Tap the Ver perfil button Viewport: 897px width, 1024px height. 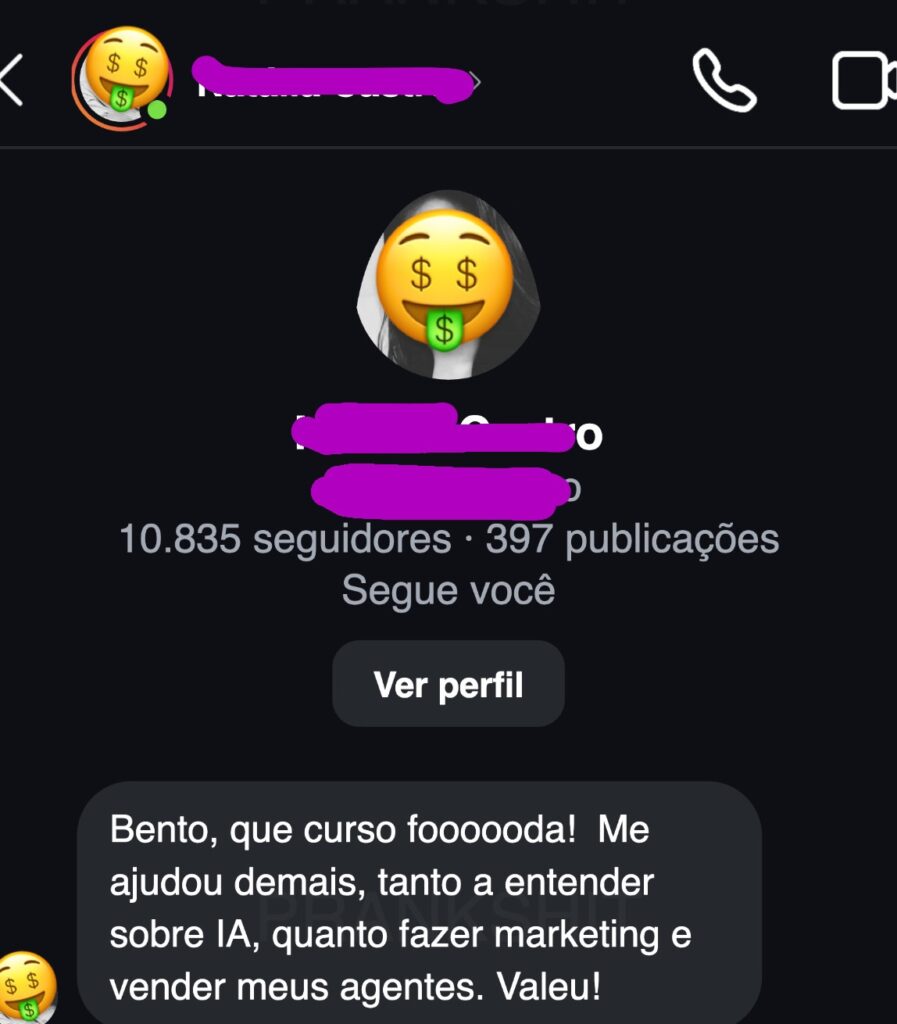(x=448, y=684)
